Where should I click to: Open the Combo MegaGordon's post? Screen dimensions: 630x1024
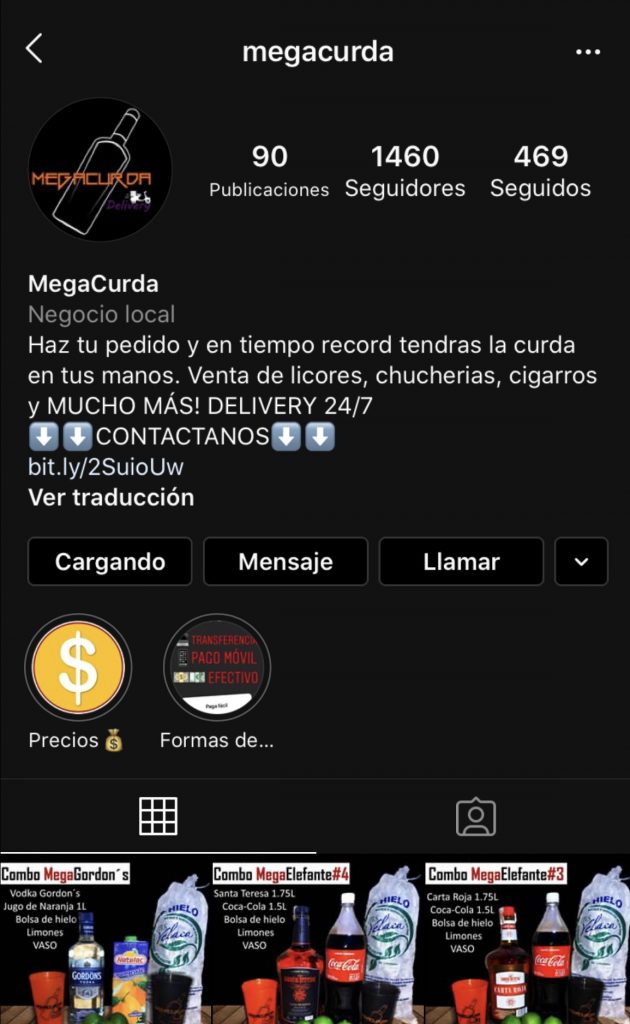pos(104,940)
